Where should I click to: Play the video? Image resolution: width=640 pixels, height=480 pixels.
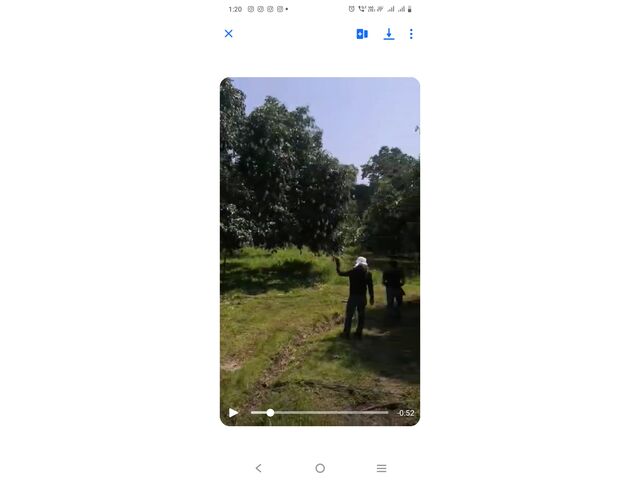[x=234, y=412]
